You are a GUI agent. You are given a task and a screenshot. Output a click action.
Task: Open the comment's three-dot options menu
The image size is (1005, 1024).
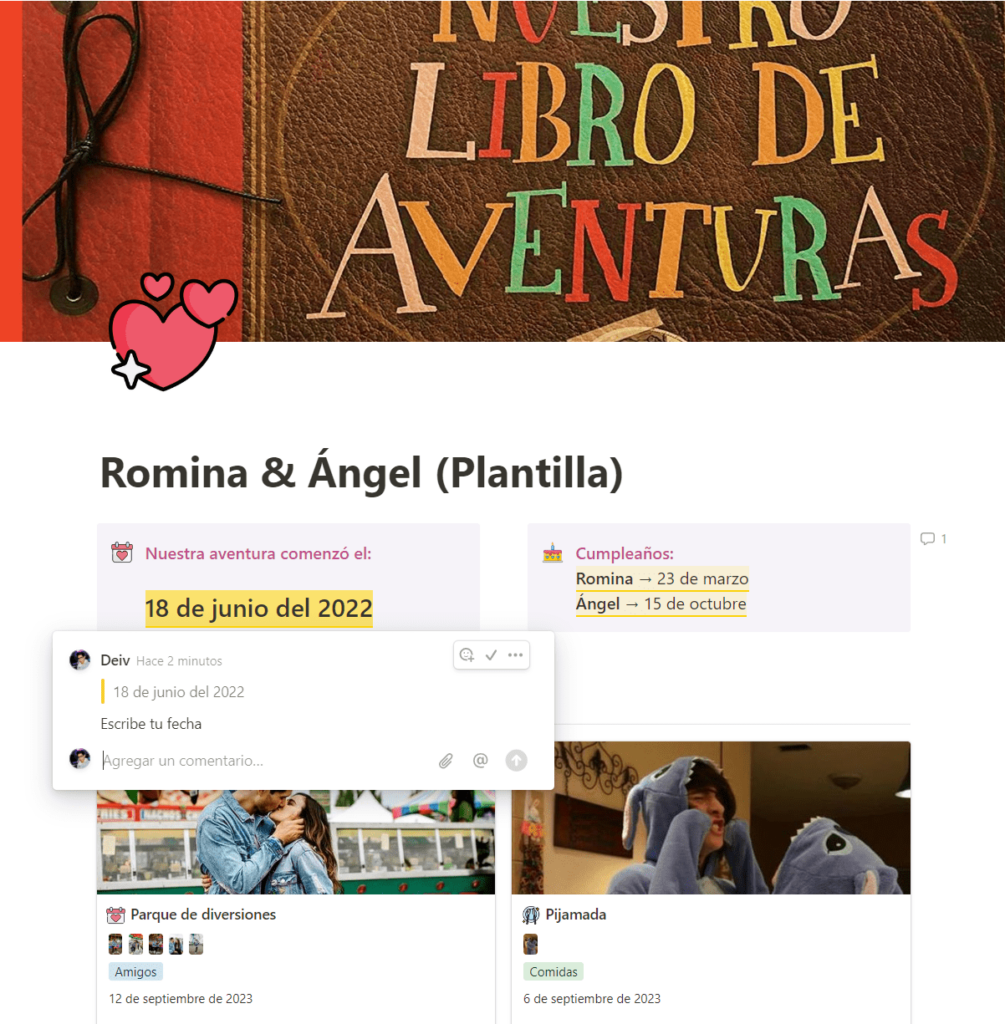(515, 655)
